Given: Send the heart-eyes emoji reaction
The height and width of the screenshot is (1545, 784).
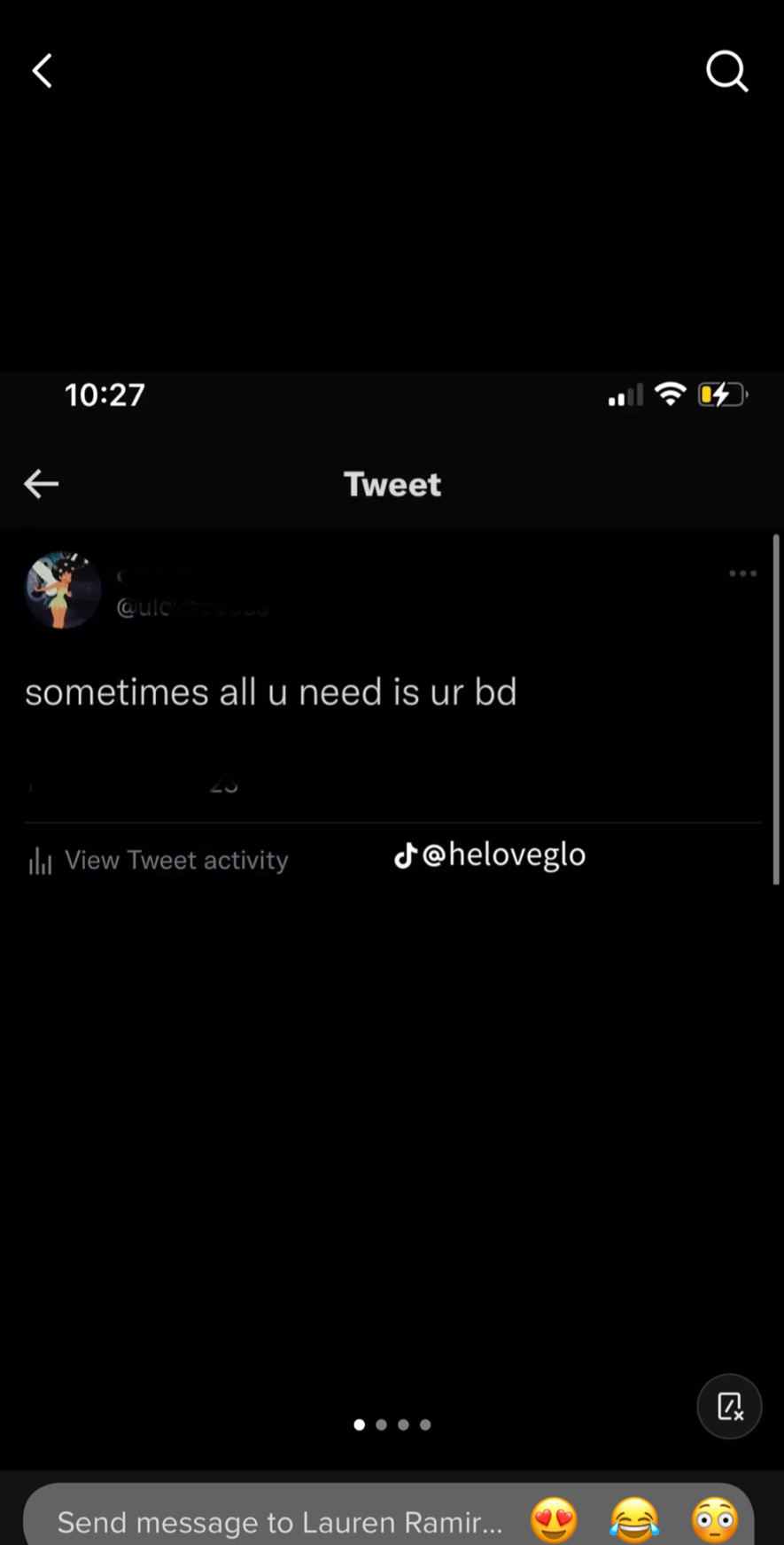Looking at the screenshot, I should point(555,1521).
